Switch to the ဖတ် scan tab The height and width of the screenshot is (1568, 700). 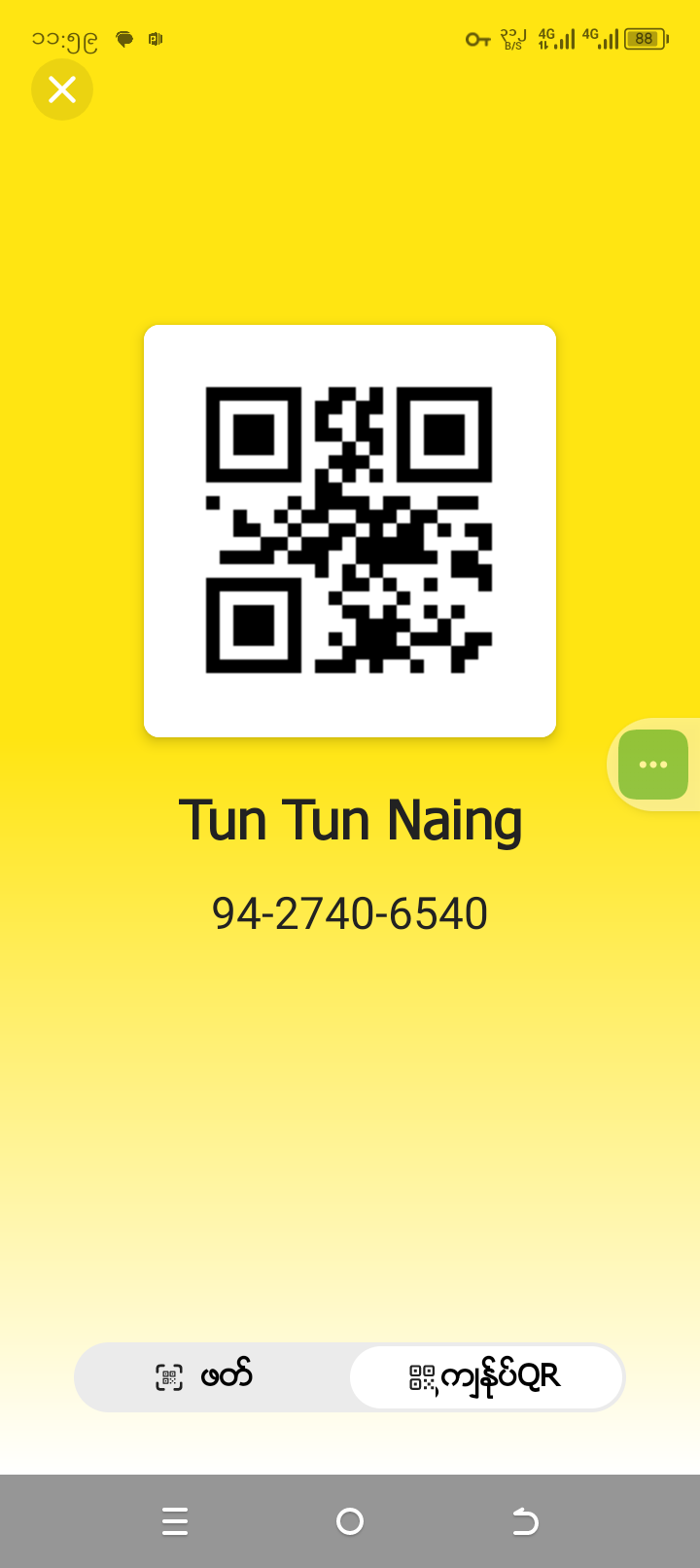click(210, 1376)
